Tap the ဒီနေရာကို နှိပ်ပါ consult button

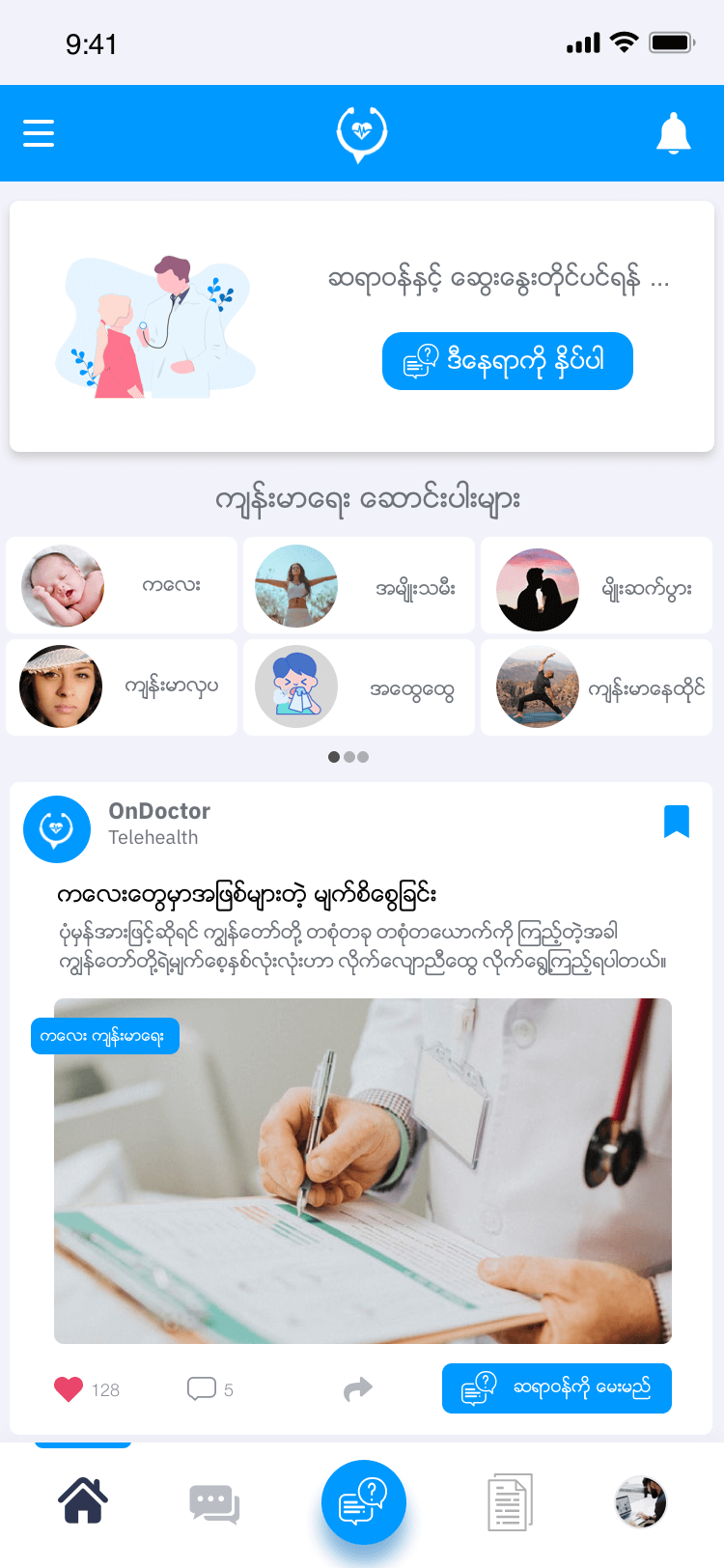click(507, 361)
